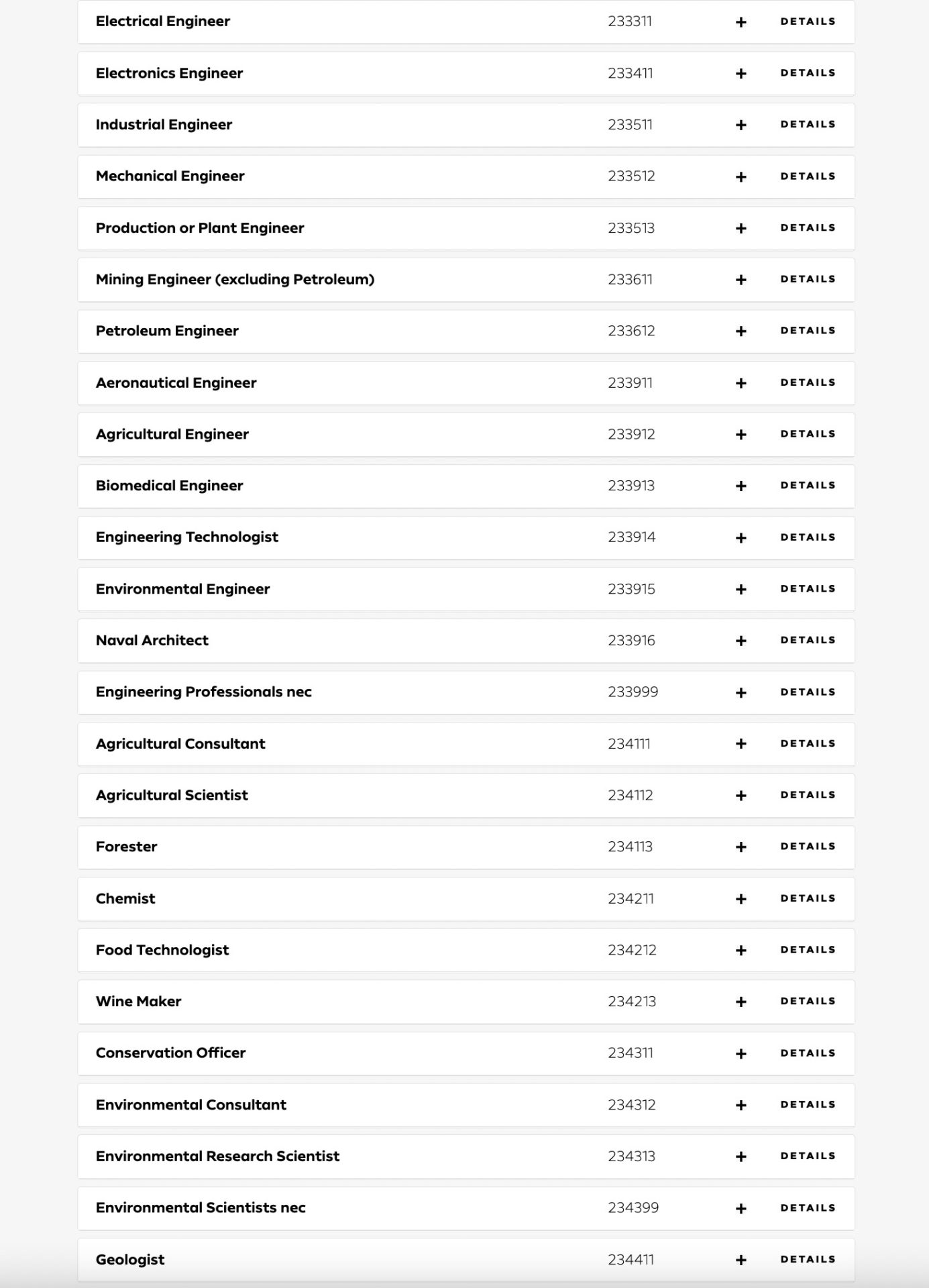The width and height of the screenshot is (929, 1288).
Task: View DETAILS for Conservation Officer
Action: (808, 1053)
